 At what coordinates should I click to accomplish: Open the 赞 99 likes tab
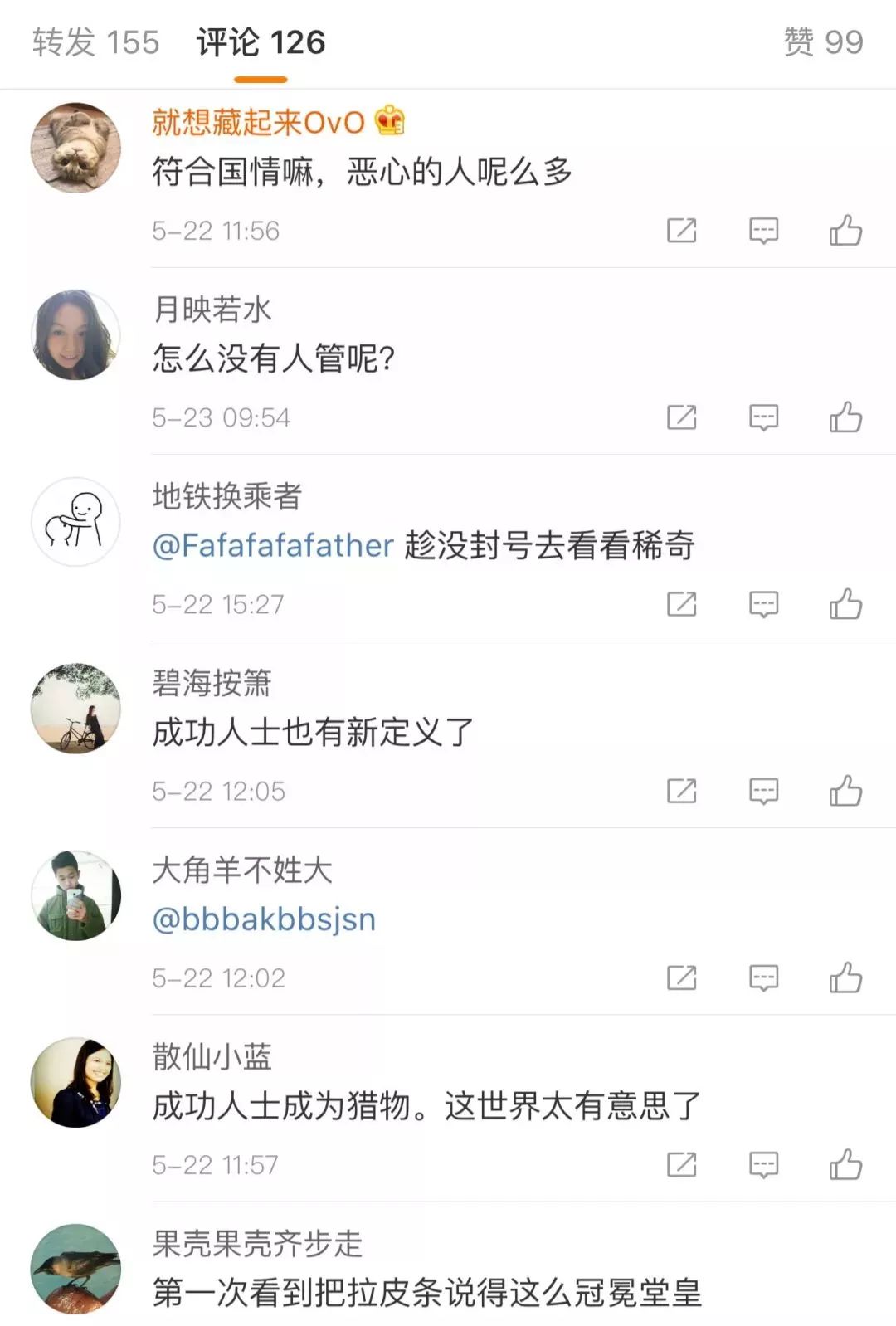click(x=823, y=42)
